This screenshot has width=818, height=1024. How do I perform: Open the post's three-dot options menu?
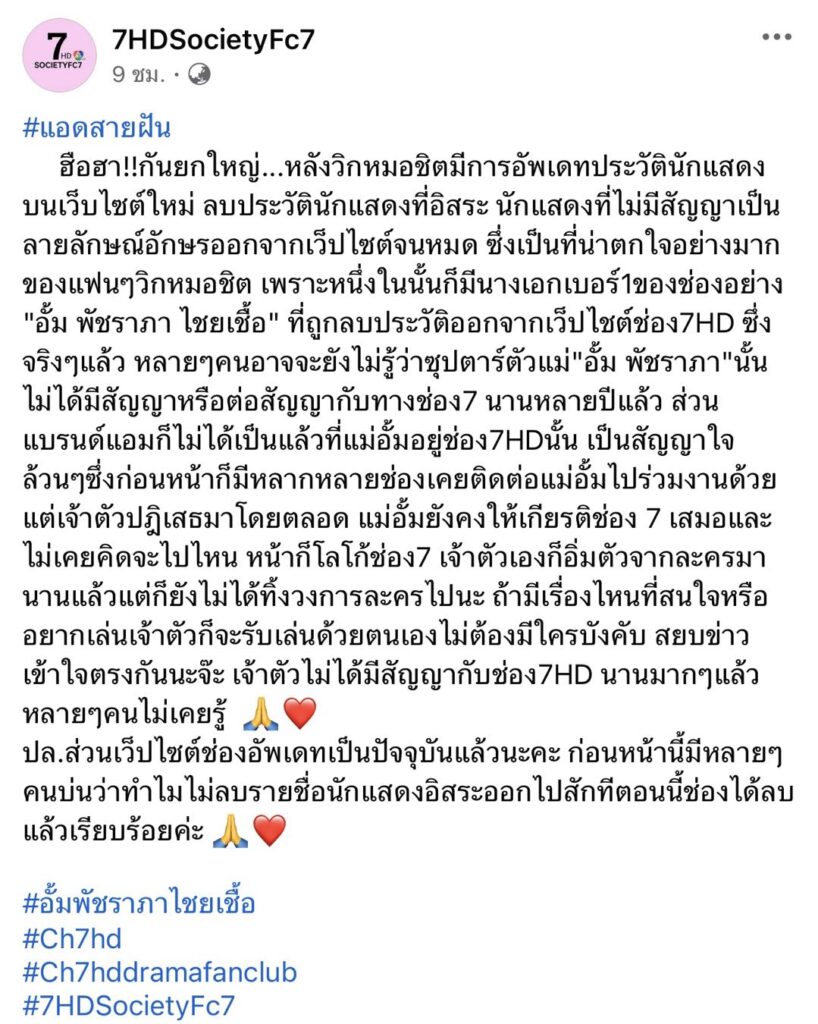click(x=776, y=38)
